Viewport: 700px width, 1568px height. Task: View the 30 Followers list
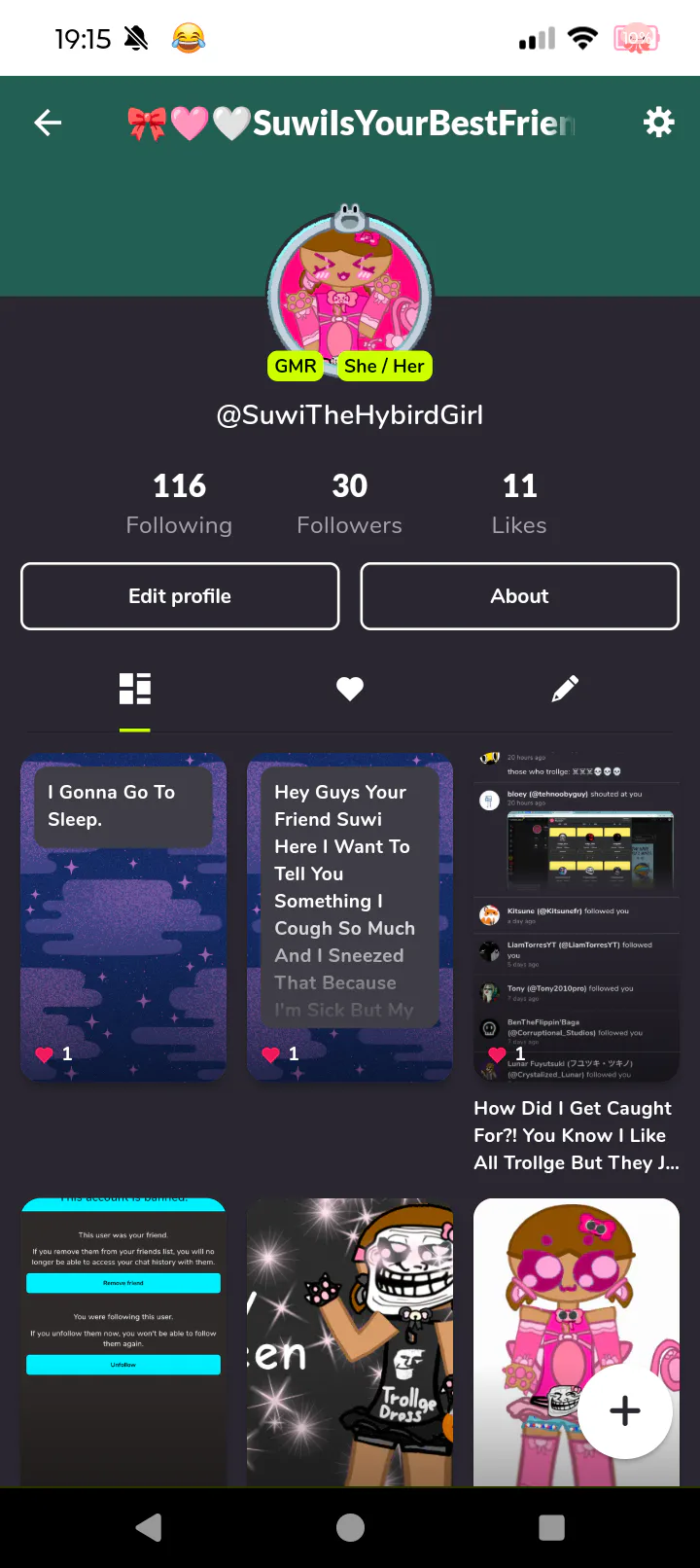pos(349,504)
